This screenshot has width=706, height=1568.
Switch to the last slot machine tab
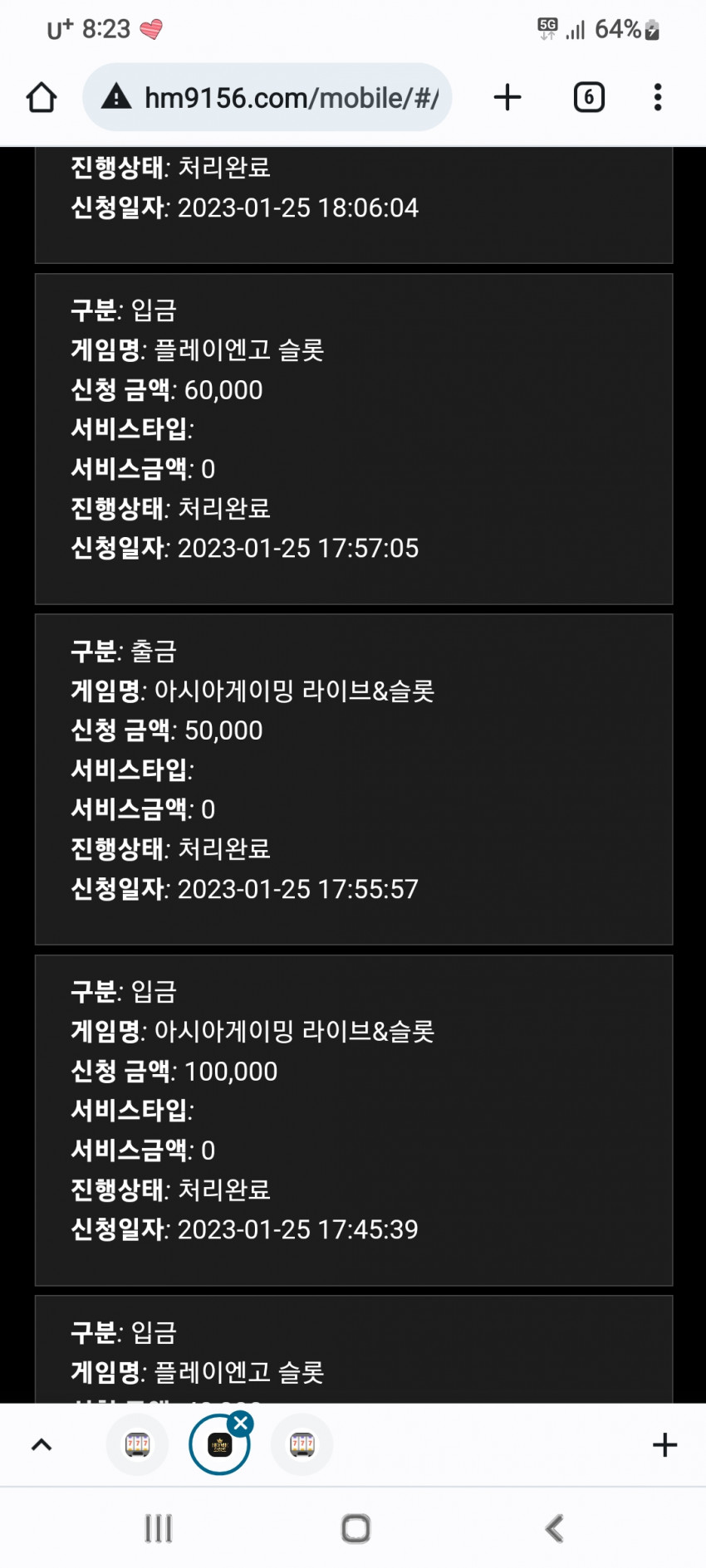(x=302, y=1445)
